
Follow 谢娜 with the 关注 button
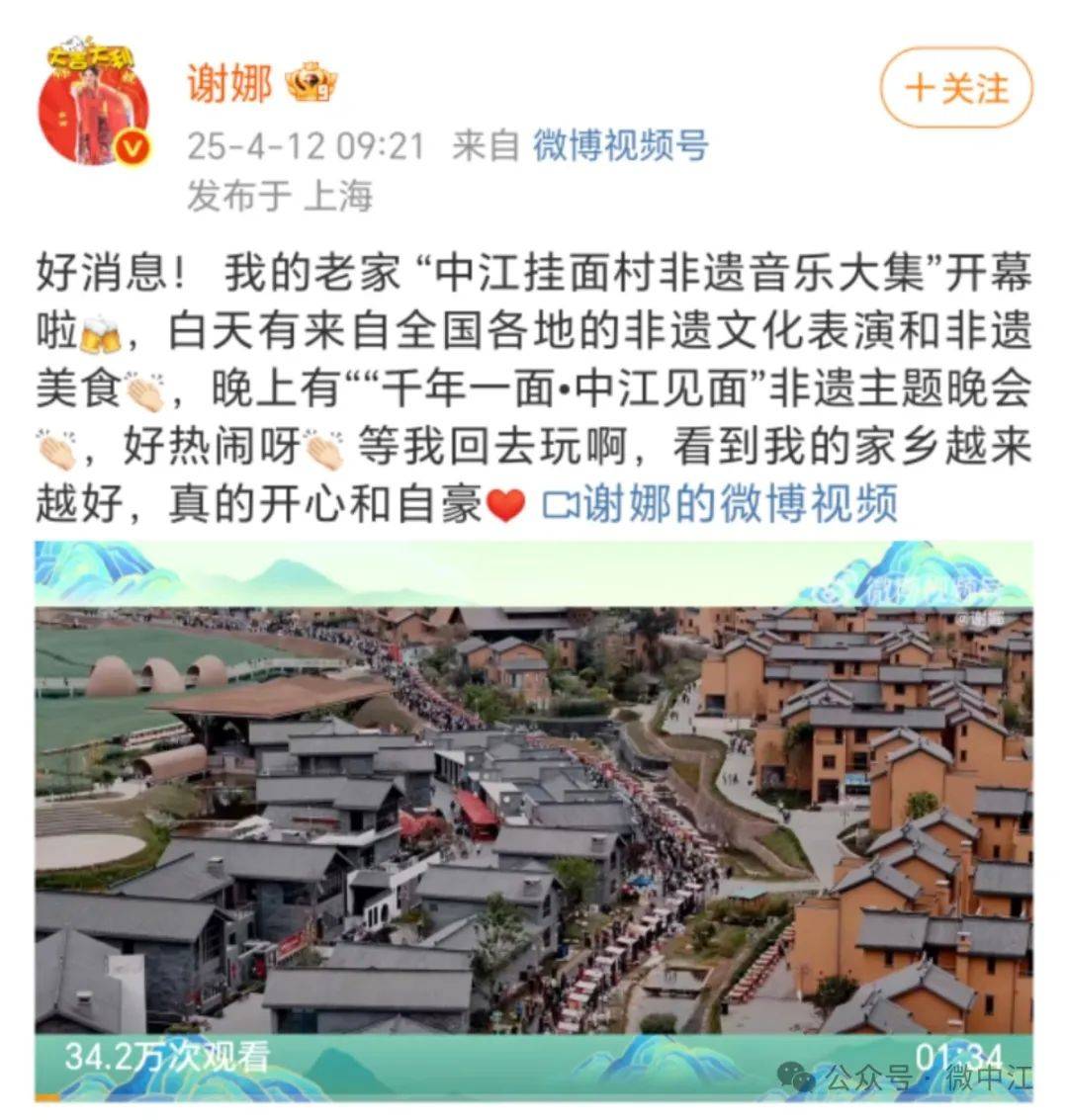pos(955,88)
